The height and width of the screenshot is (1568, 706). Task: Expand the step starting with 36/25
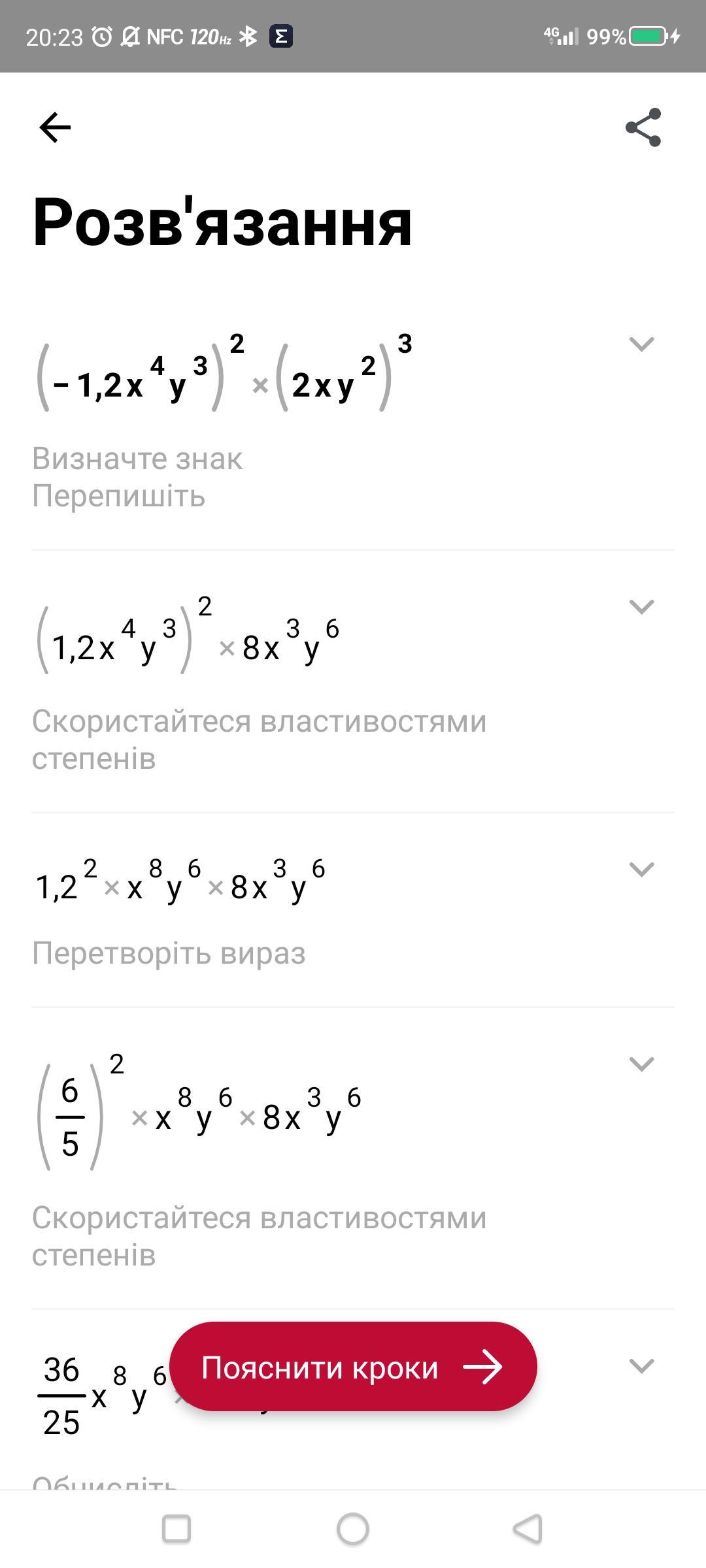pos(641,1365)
